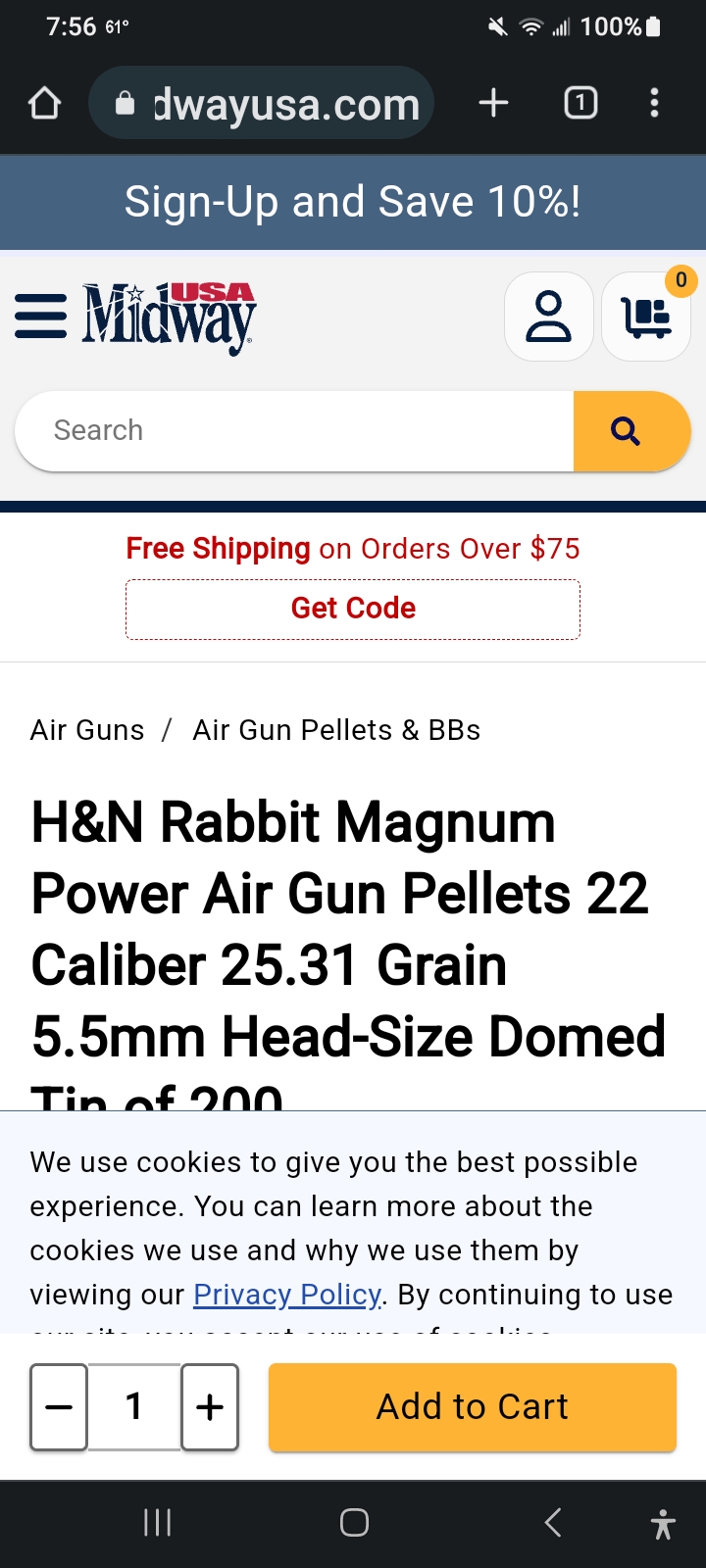Open the Air Guns breadcrumb
This screenshot has height=1568, width=706.
87,730
